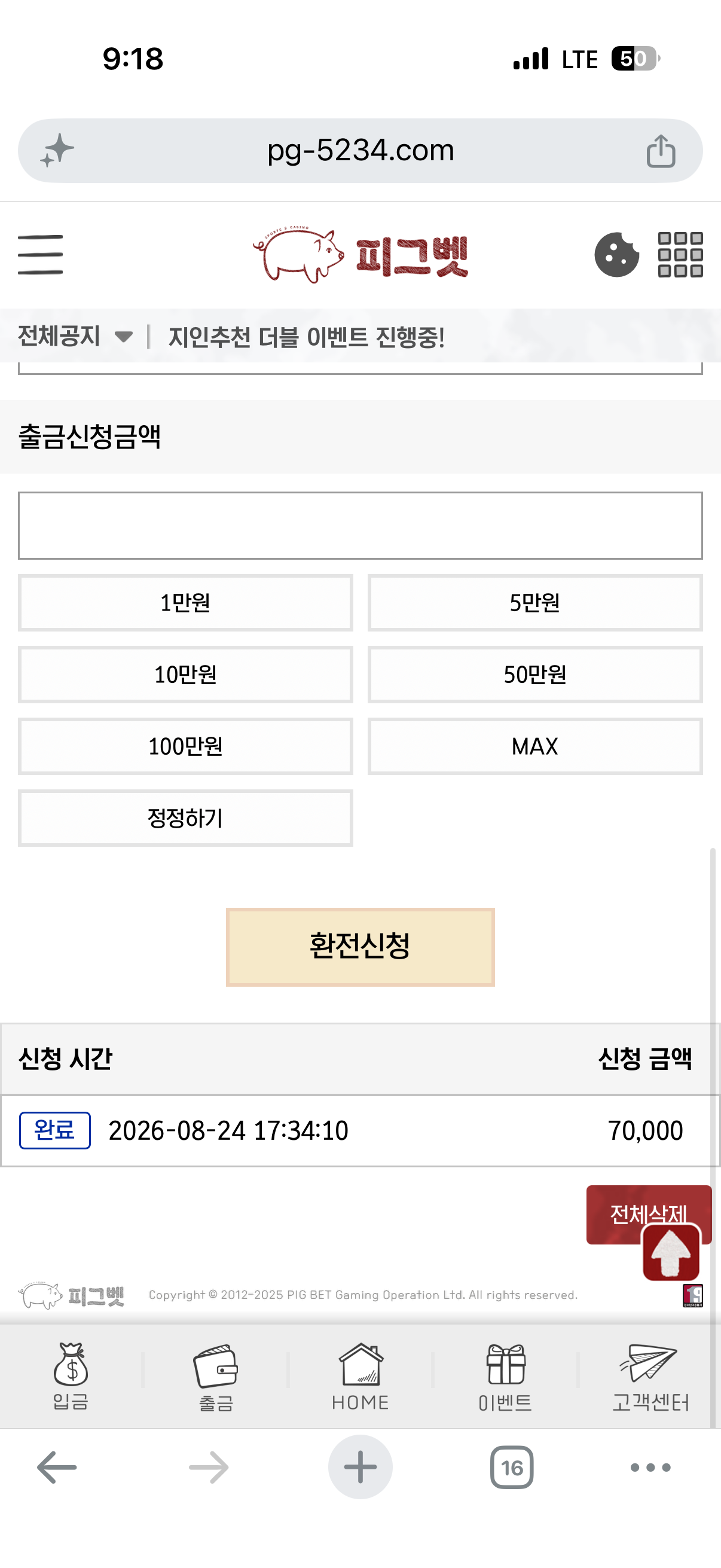Screen dimensions: 721x1568
Task: Choose the 100만원 amount button
Action: (x=185, y=746)
